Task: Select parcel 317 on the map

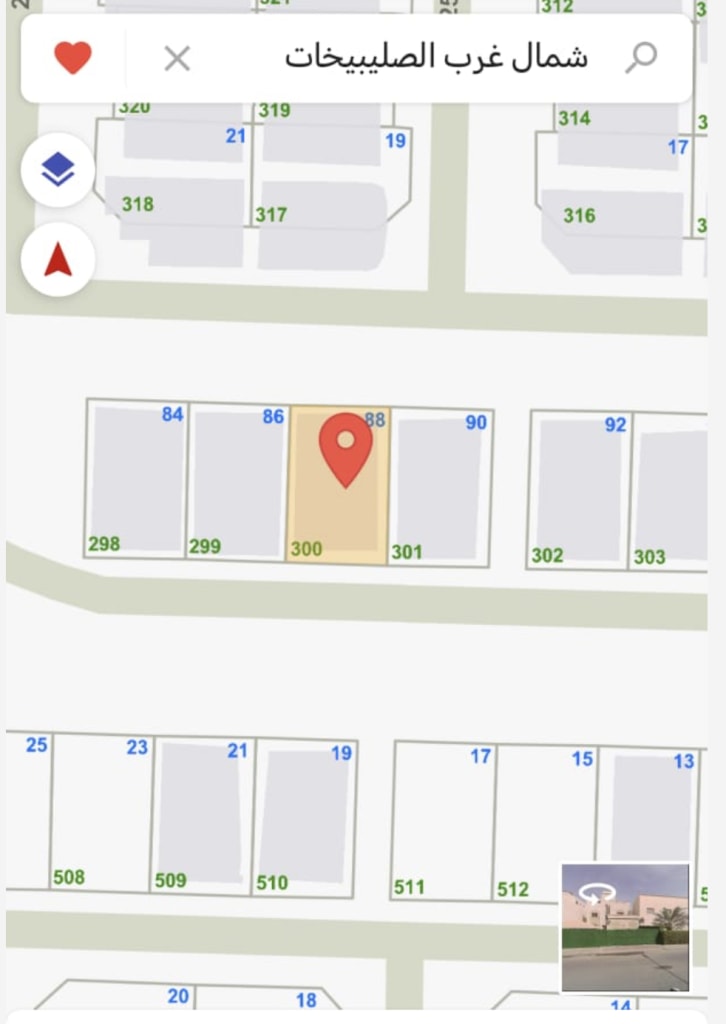Action: [x=320, y=225]
